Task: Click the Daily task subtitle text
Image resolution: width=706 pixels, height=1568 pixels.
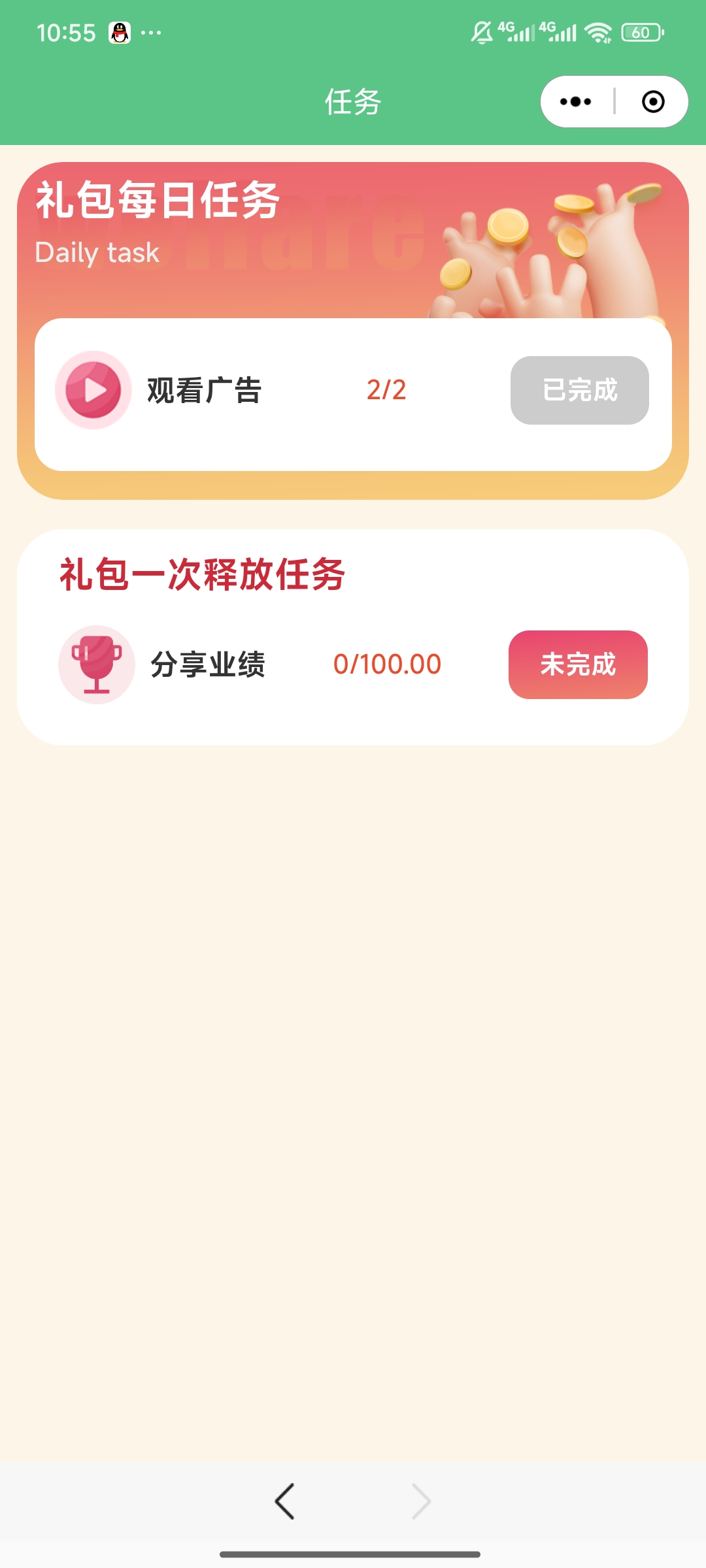Action: click(x=97, y=252)
